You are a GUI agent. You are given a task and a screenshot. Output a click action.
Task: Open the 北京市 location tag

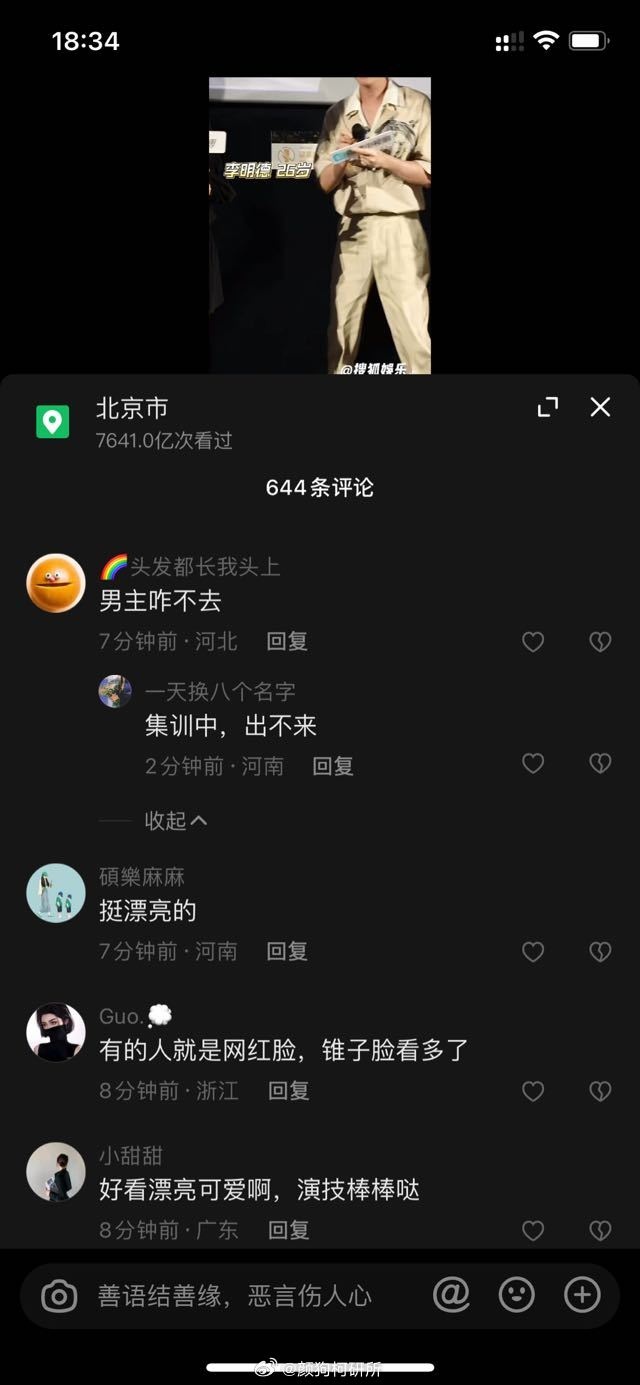coord(132,408)
